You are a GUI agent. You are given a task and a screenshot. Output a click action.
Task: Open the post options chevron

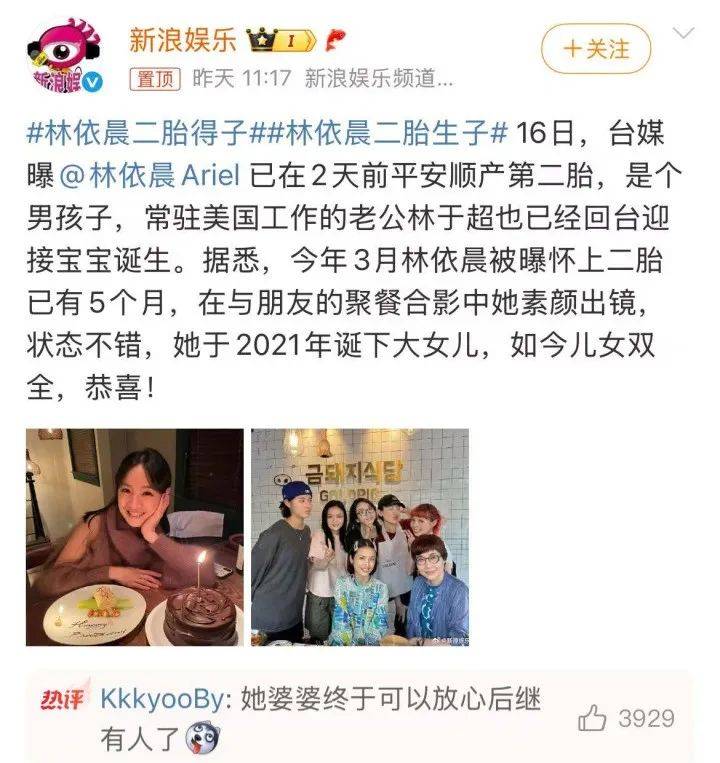[684, 35]
